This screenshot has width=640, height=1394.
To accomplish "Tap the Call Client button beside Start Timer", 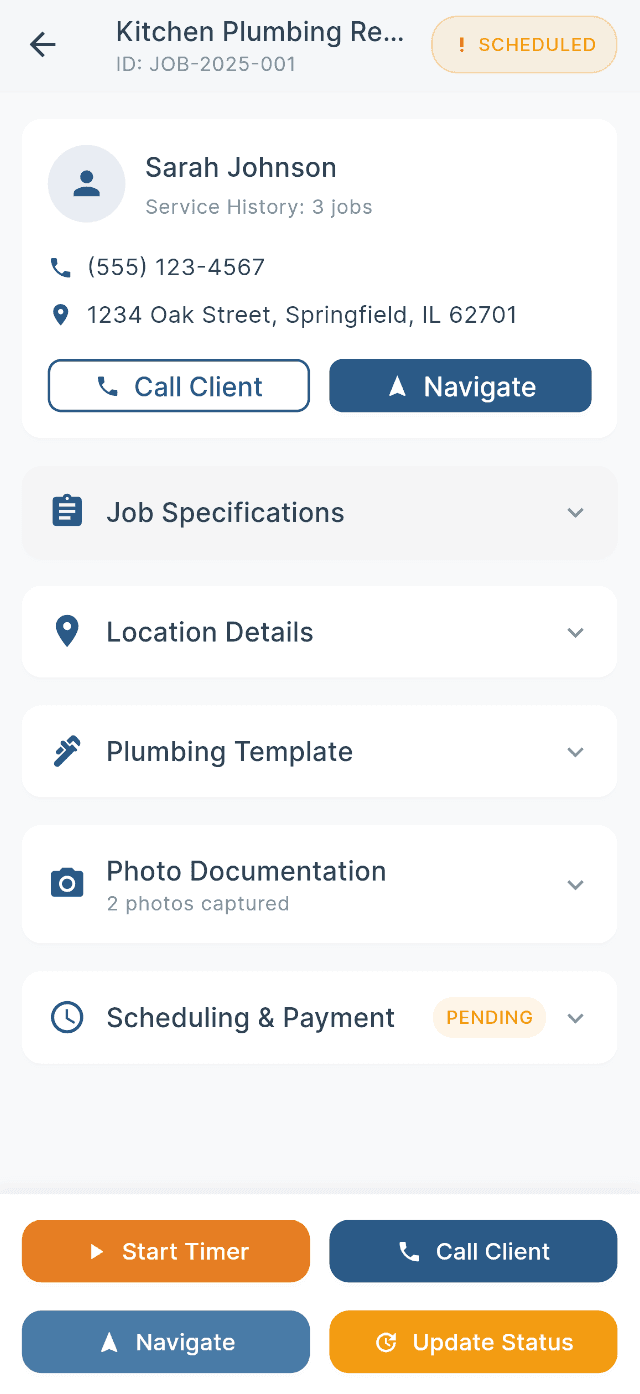I will coord(473,1251).
